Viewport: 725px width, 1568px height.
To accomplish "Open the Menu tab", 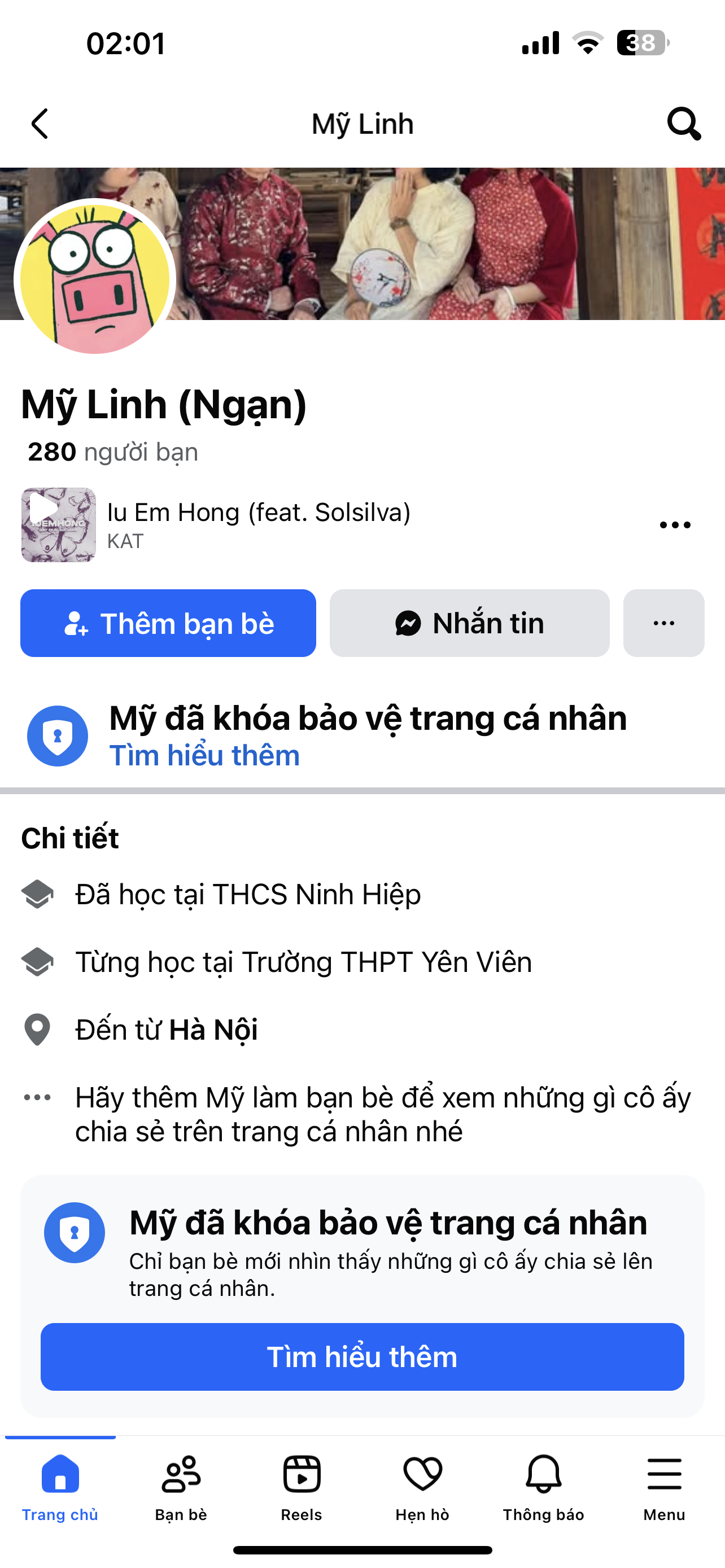I will (x=664, y=1486).
